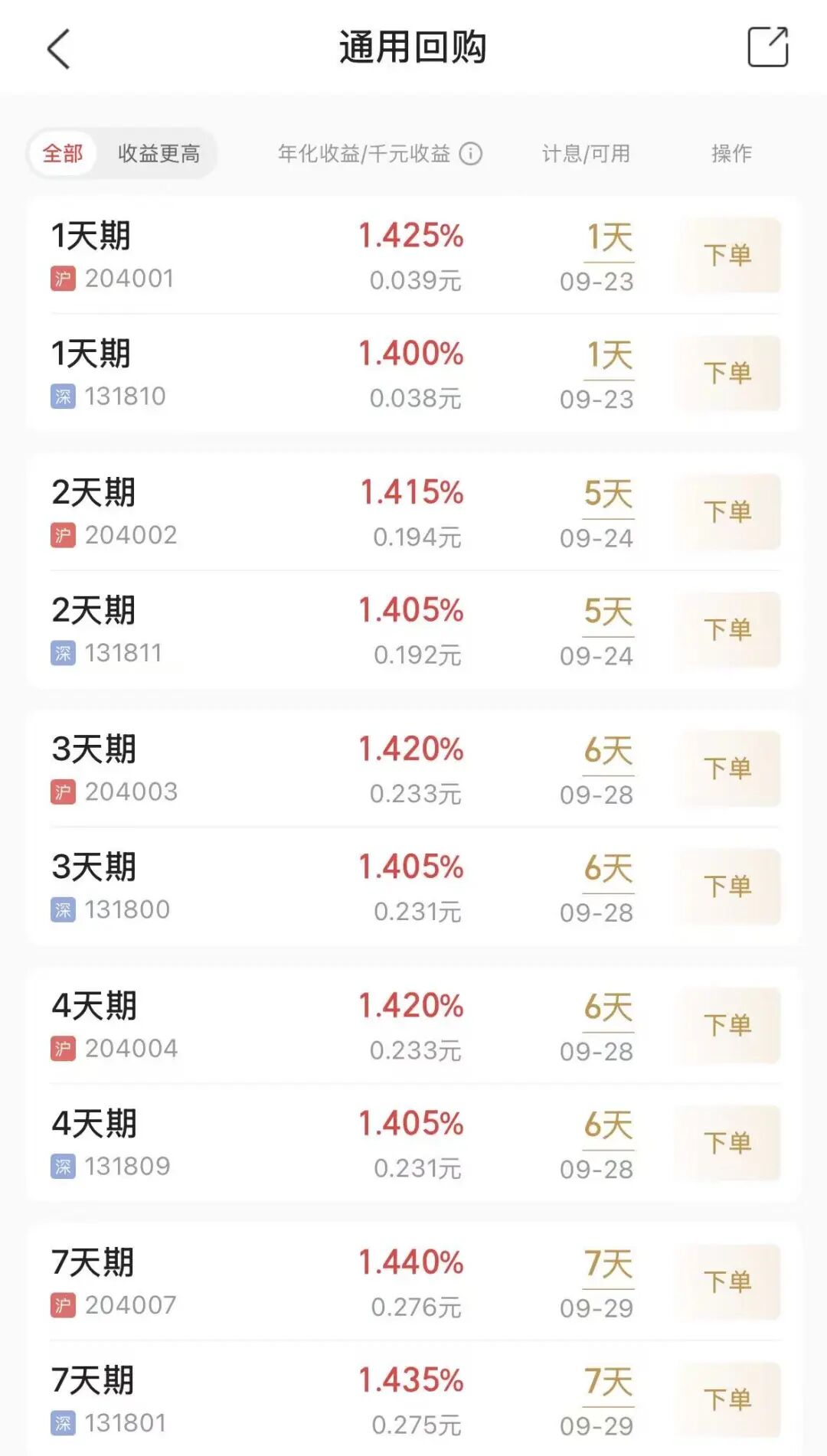Open the info icon beside 年化收益/千元收益
The image size is (827, 1456).
[x=471, y=154]
